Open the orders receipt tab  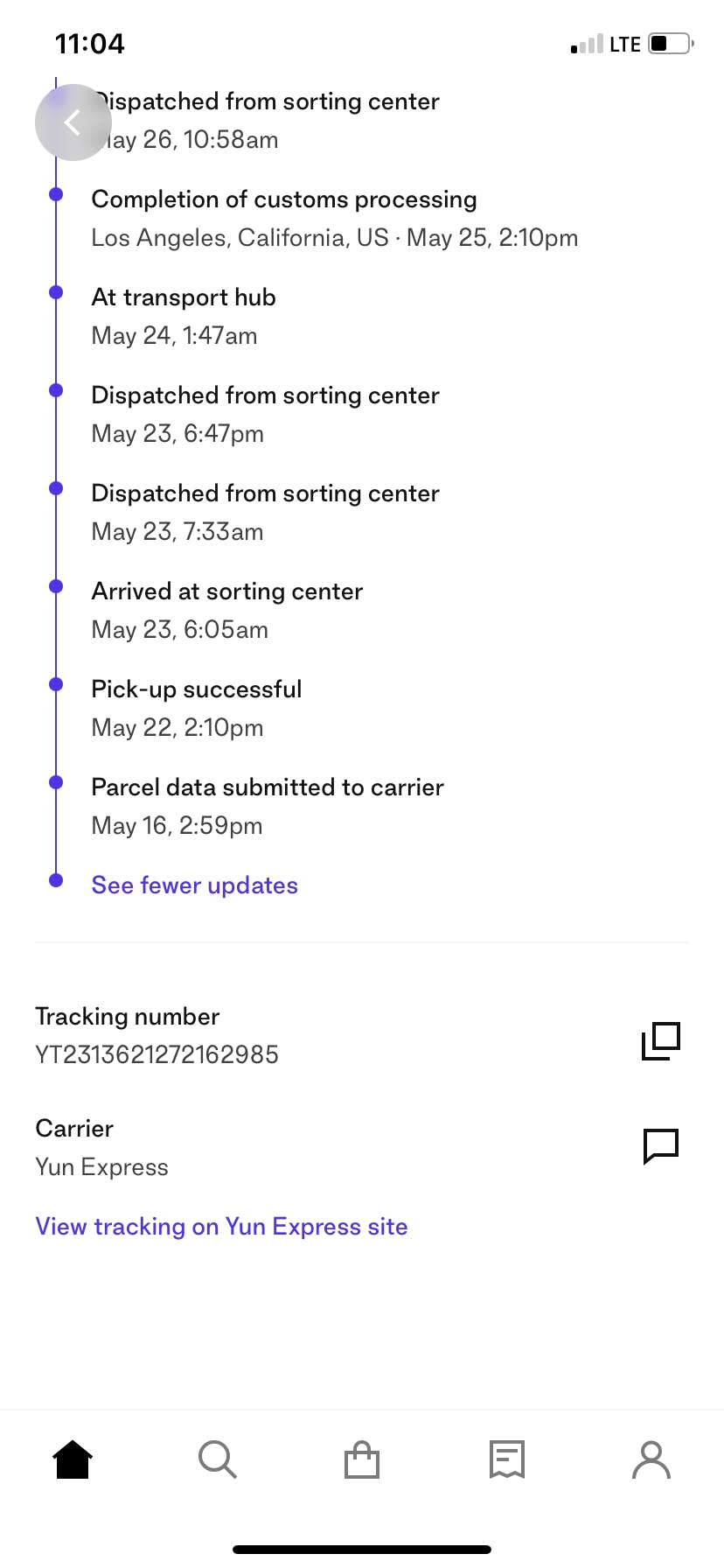506,1459
